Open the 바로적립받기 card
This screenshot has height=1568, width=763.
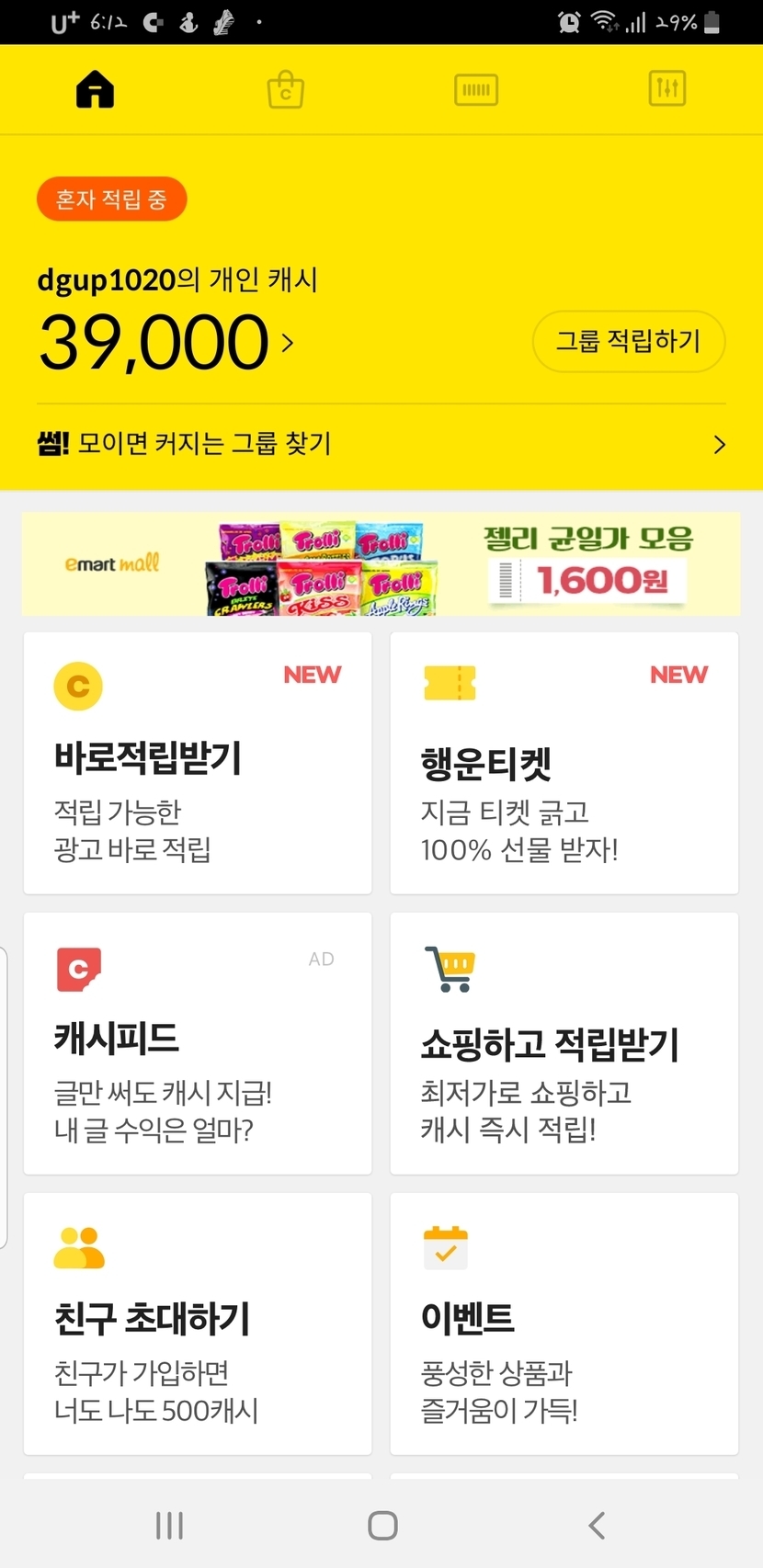coord(198,762)
